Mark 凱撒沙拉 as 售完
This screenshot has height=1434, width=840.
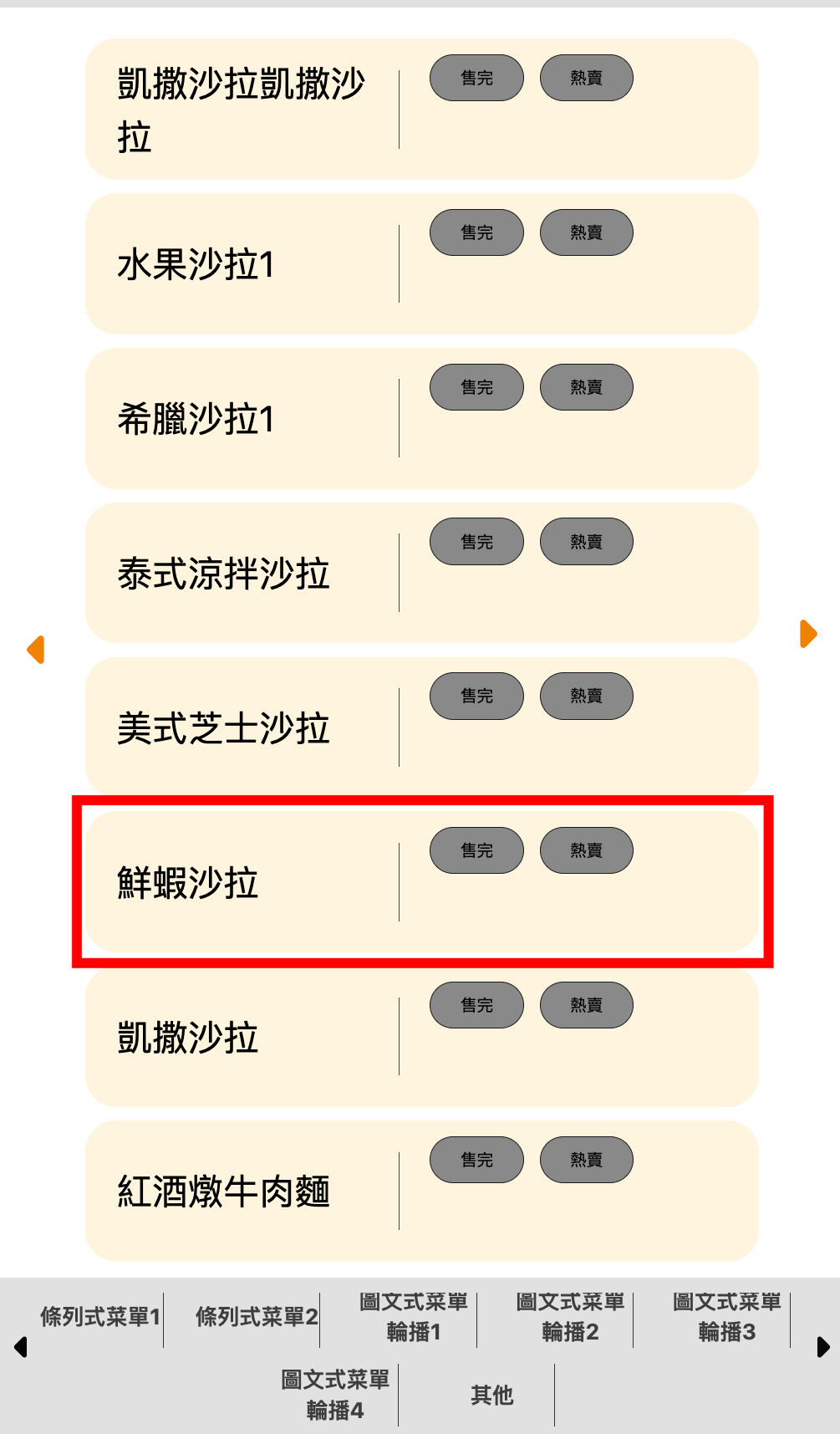point(476,1005)
